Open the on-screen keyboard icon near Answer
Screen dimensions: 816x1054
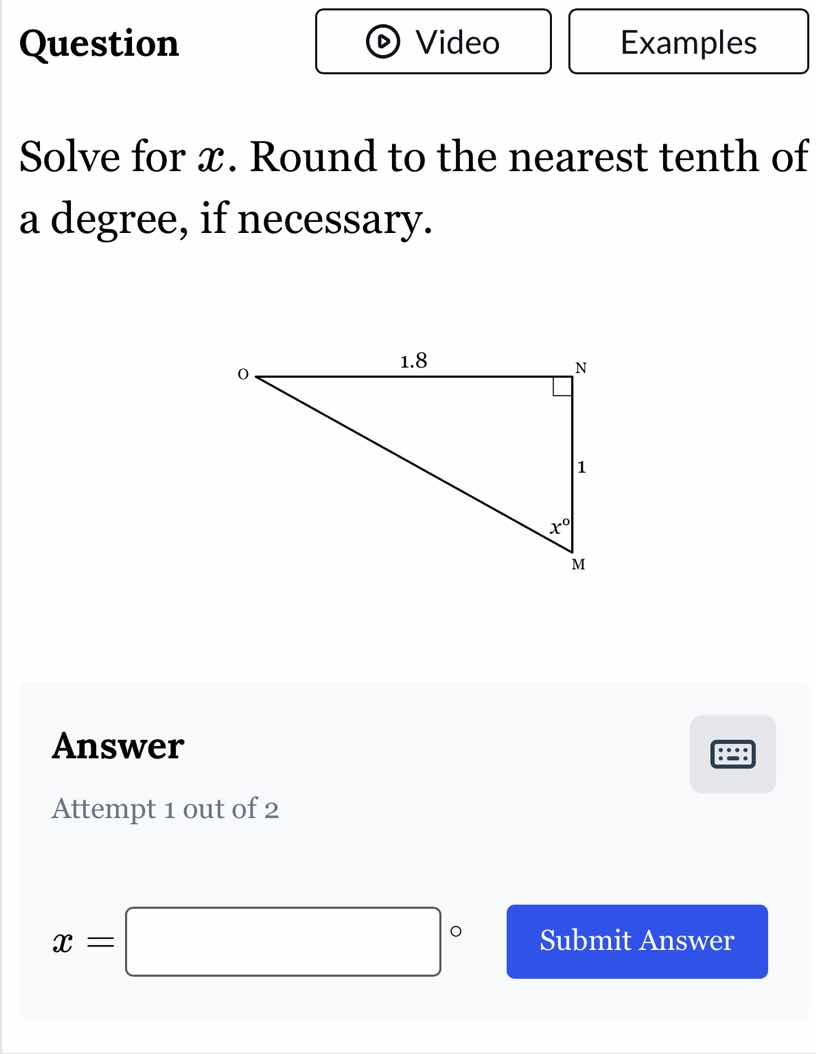pyautogui.click(x=733, y=755)
